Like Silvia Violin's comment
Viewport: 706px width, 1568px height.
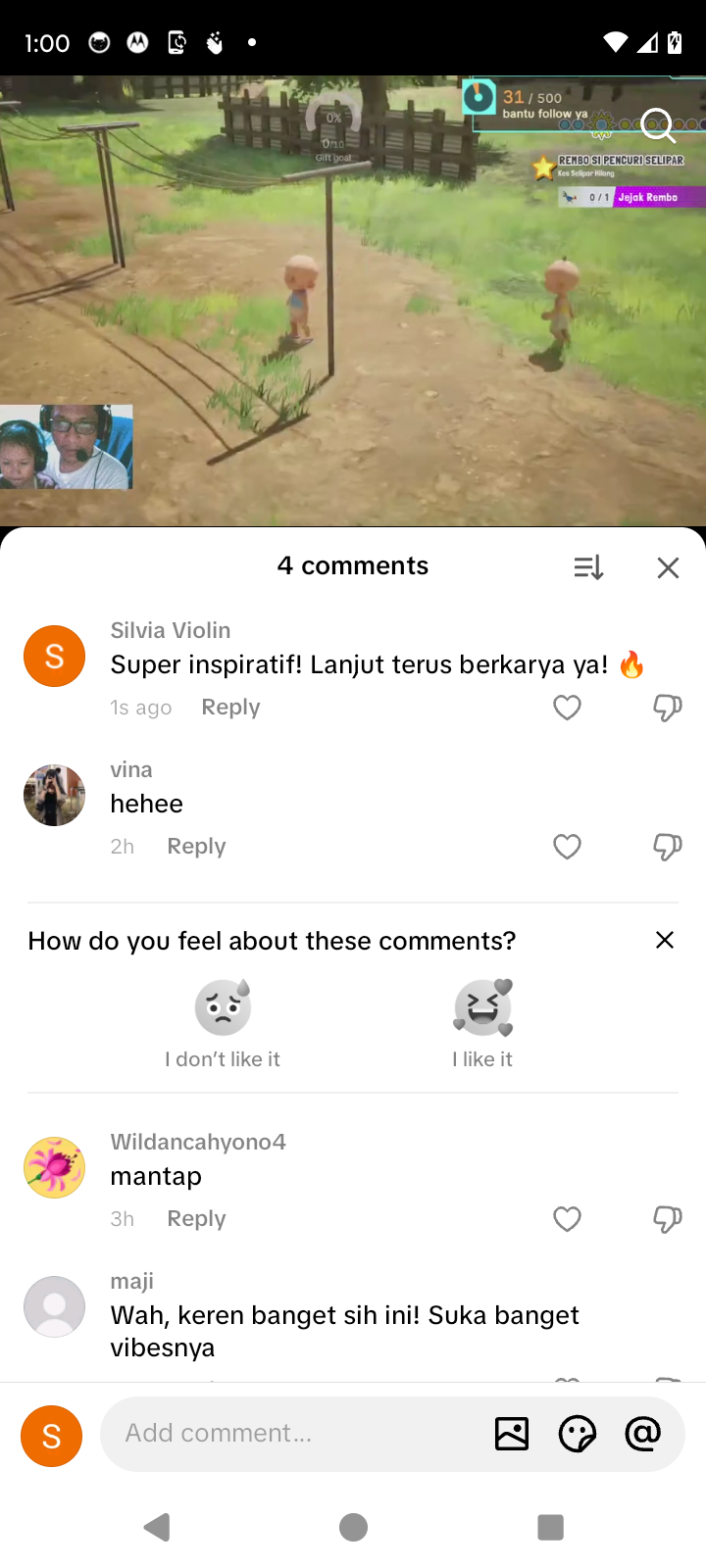tap(567, 708)
